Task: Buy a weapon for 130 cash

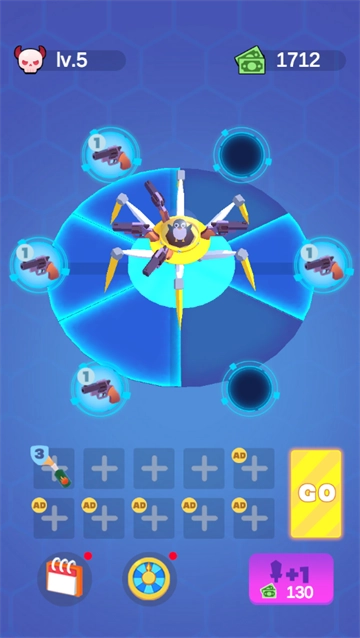Action: tap(291, 579)
